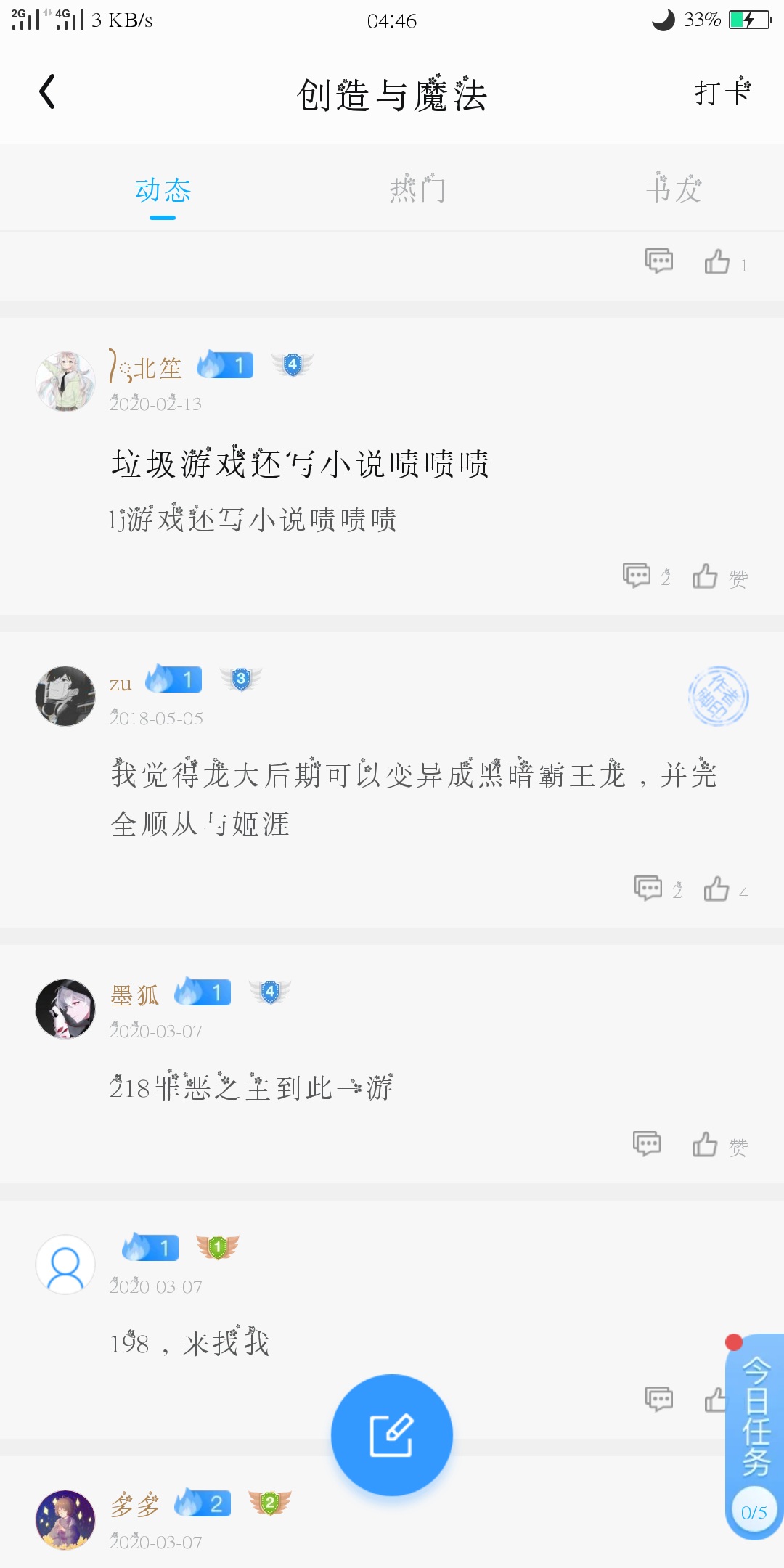The width and height of the screenshot is (784, 1568).
Task: Select the 动态 tab
Action: (x=163, y=190)
